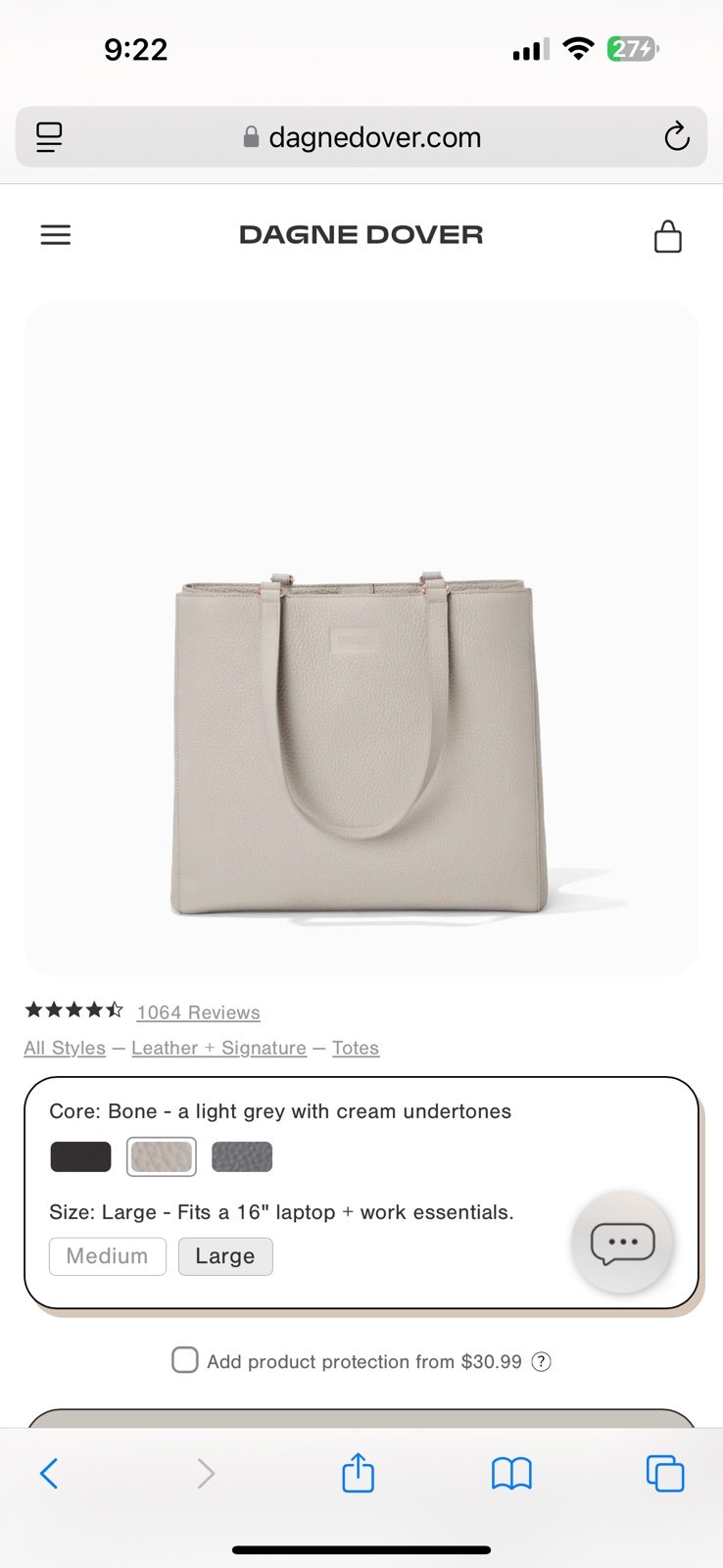
Task: Open Leather + Signature category link
Action: (219, 1048)
